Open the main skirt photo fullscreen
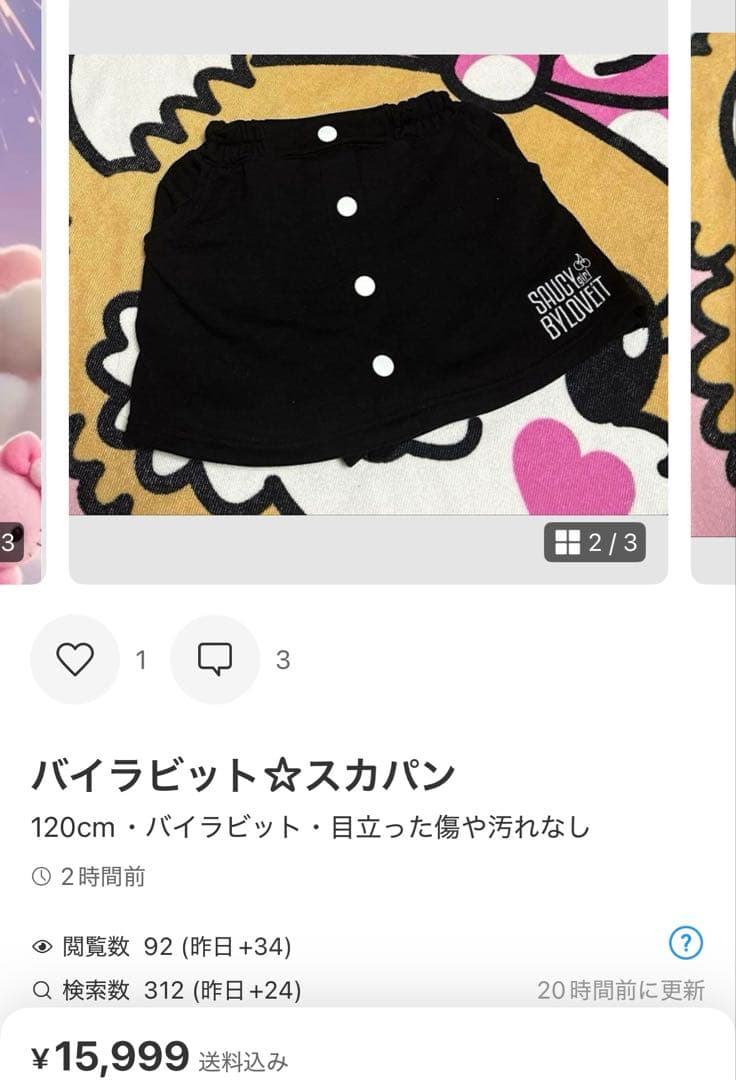 click(x=368, y=290)
